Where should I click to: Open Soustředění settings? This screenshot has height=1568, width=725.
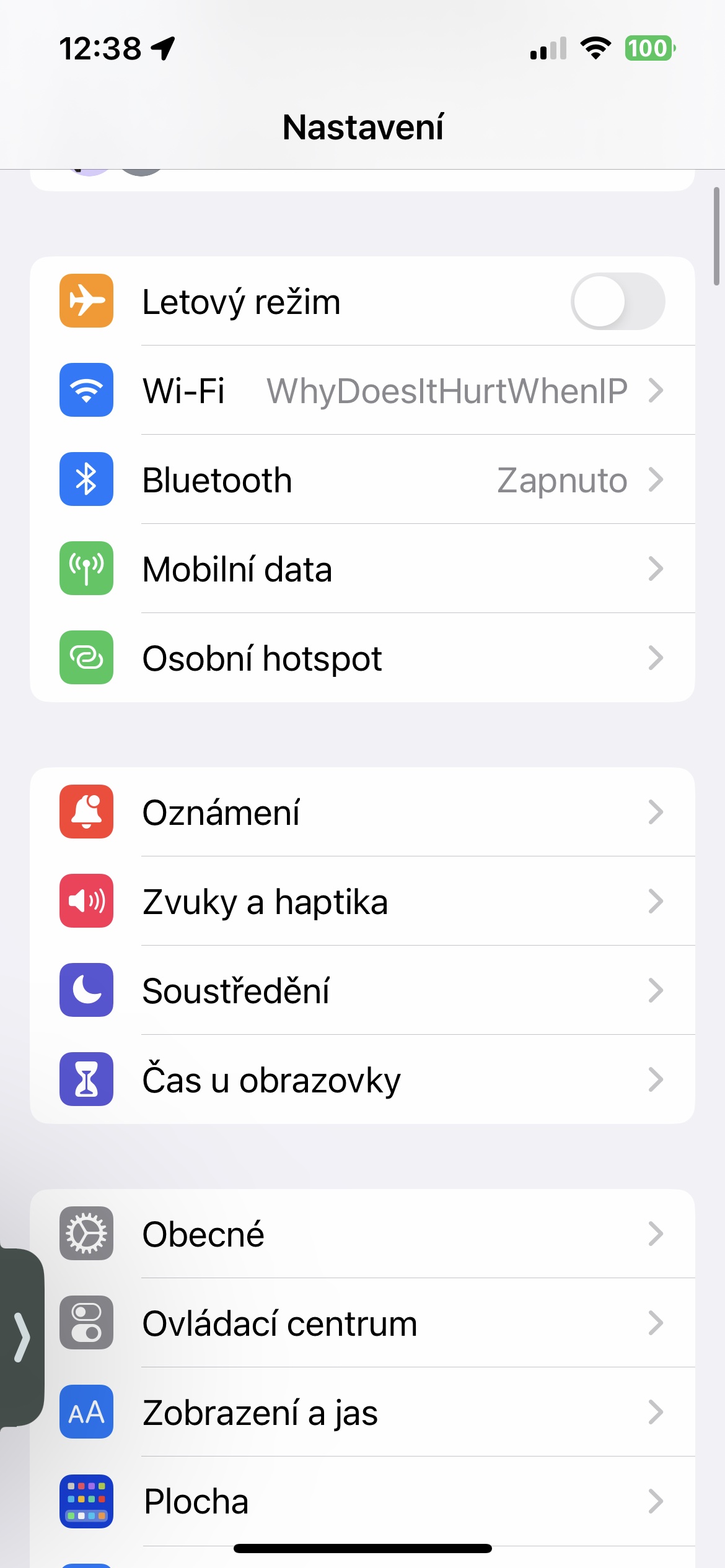point(362,991)
